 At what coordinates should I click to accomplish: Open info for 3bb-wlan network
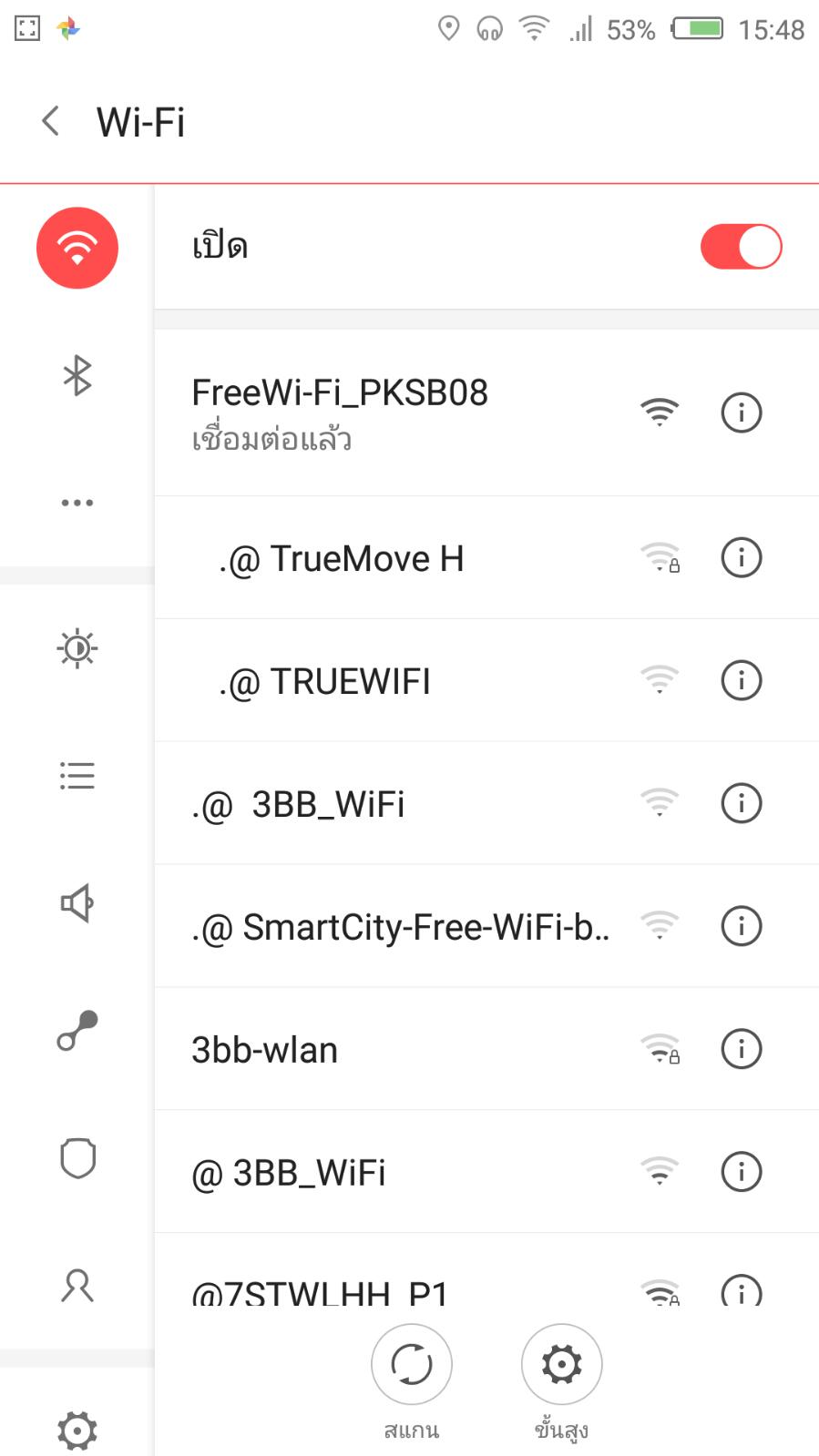(741, 1049)
